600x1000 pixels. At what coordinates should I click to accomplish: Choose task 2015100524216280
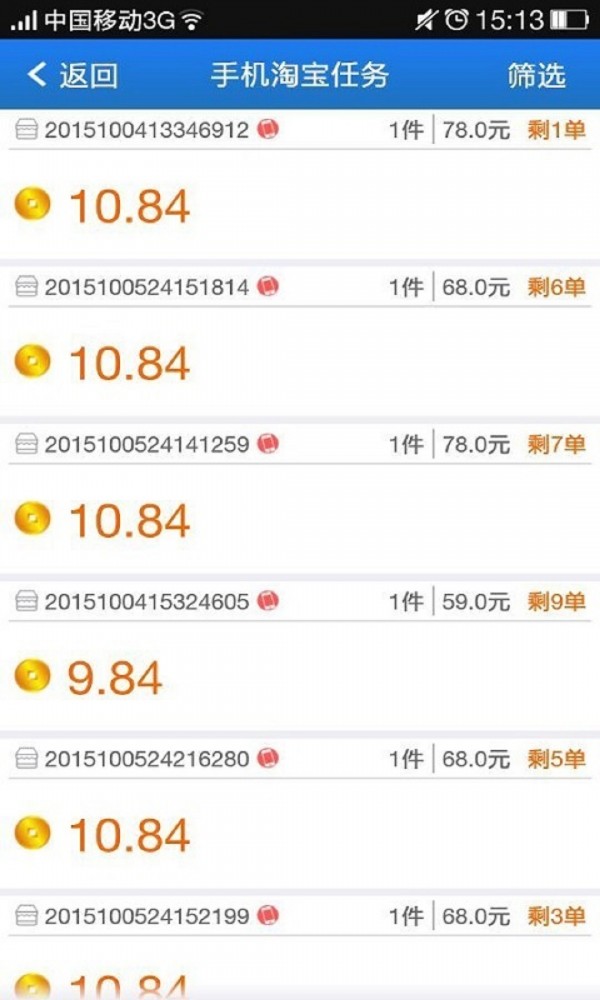[300, 814]
